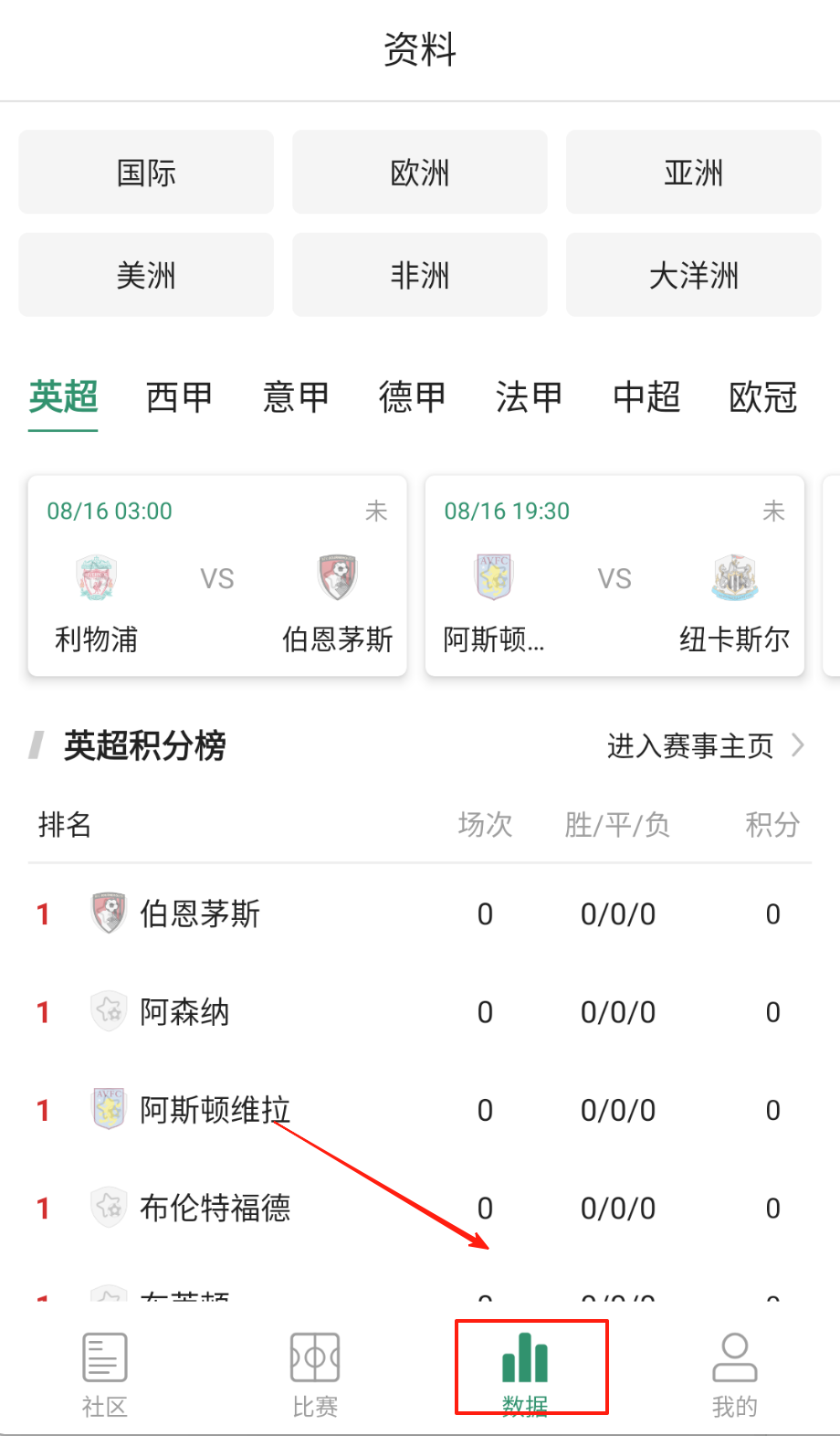Open the 利物浦 vs 伯恩茅斯 match card
Screen dimensions: 840x1436
(x=217, y=576)
